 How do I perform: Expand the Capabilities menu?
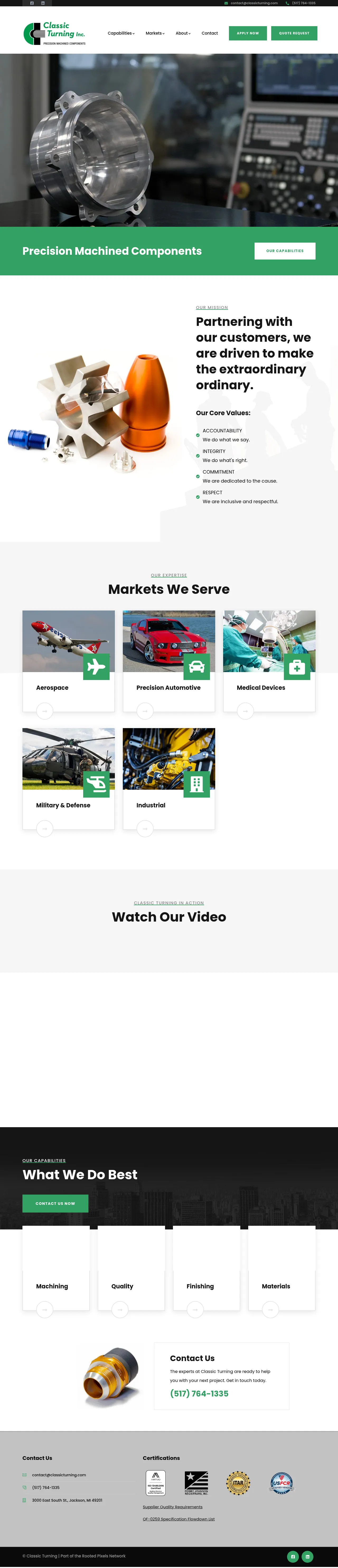[x=121, y=34]
